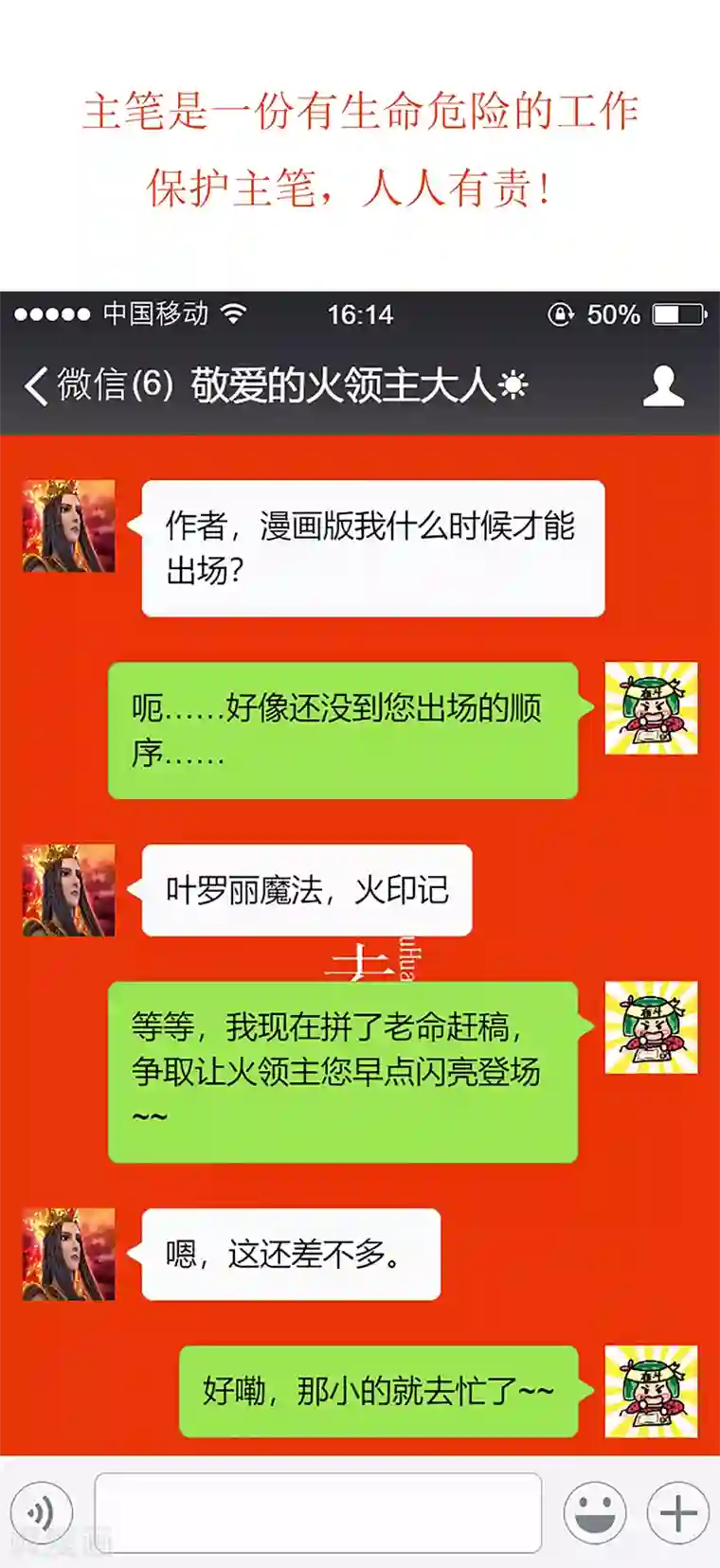
Task: Open the emoji smiley picker
Action: tap(596, 1513)
